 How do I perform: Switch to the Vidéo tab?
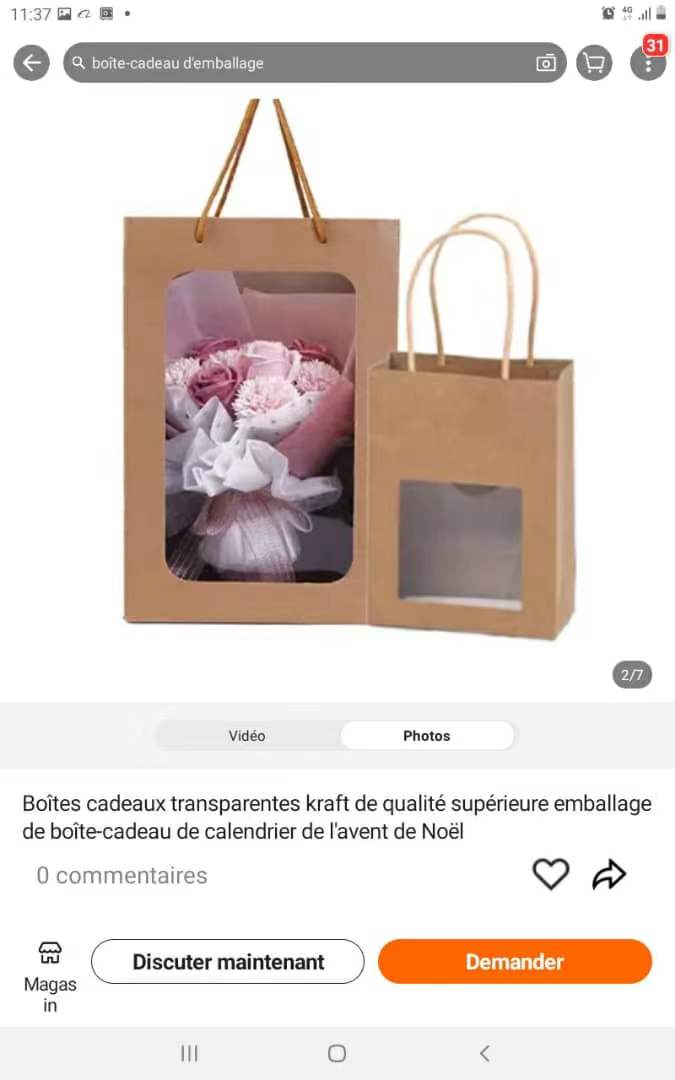coord(247,735)
